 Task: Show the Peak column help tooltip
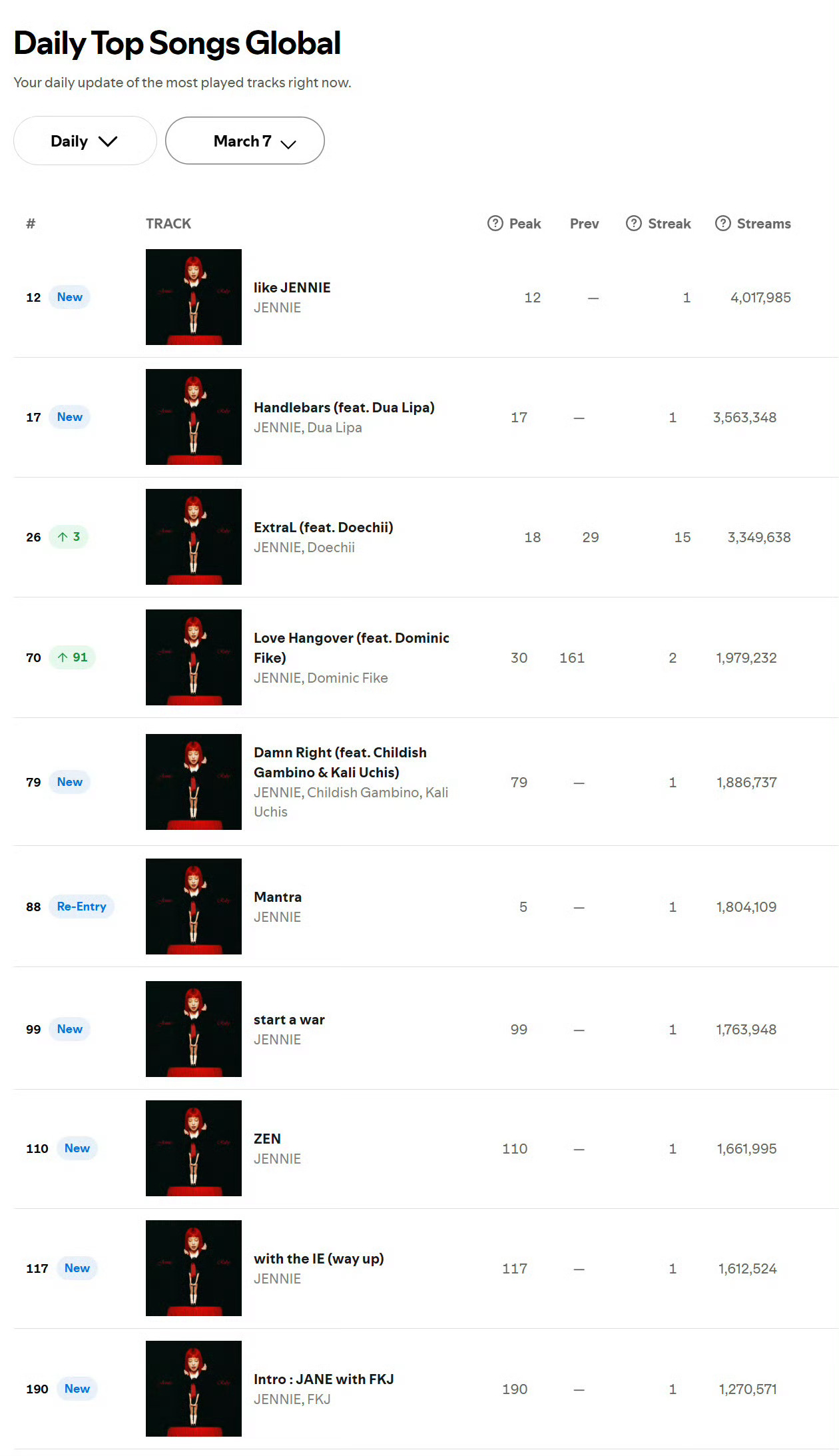point(495,223)
